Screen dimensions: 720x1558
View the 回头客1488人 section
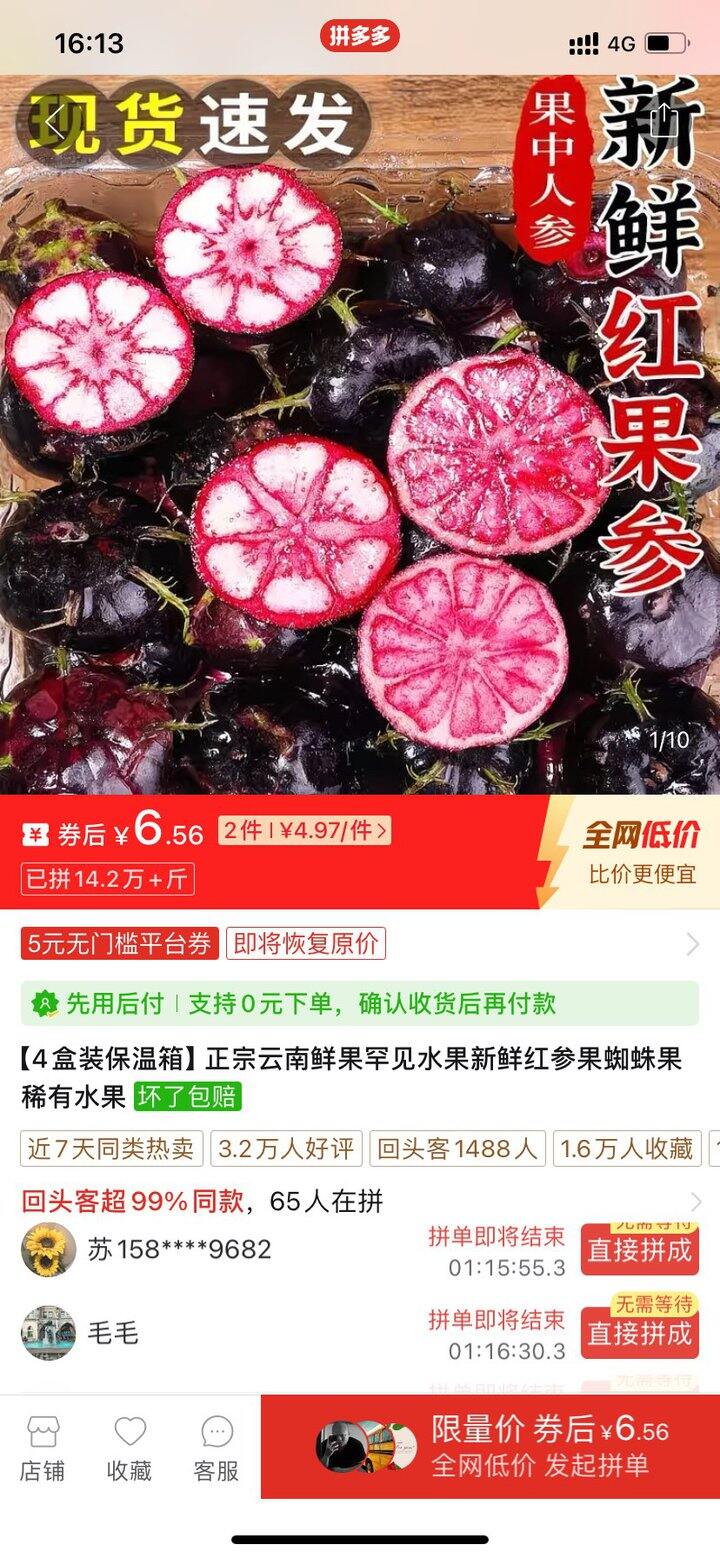(457, 1150)
